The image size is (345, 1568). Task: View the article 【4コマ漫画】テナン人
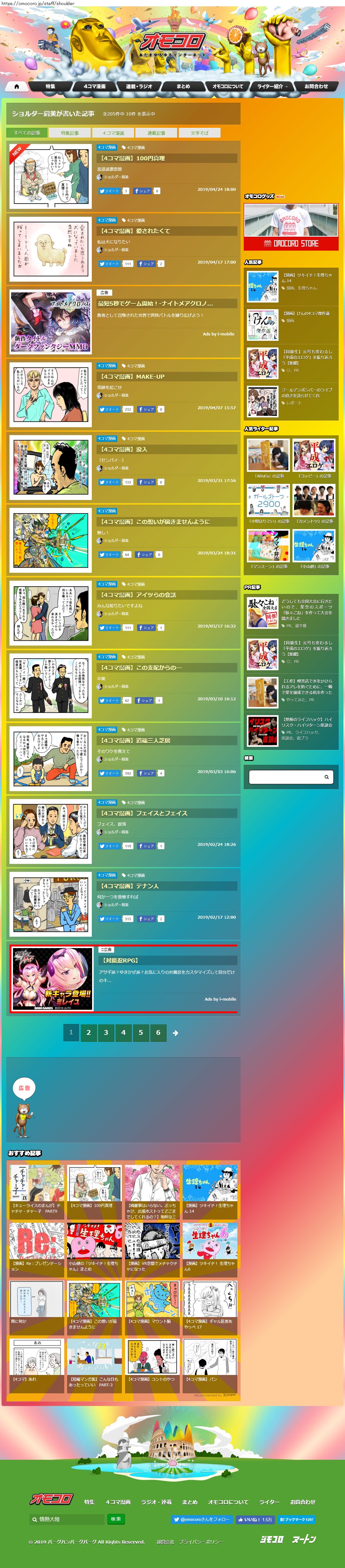(129, 886)
